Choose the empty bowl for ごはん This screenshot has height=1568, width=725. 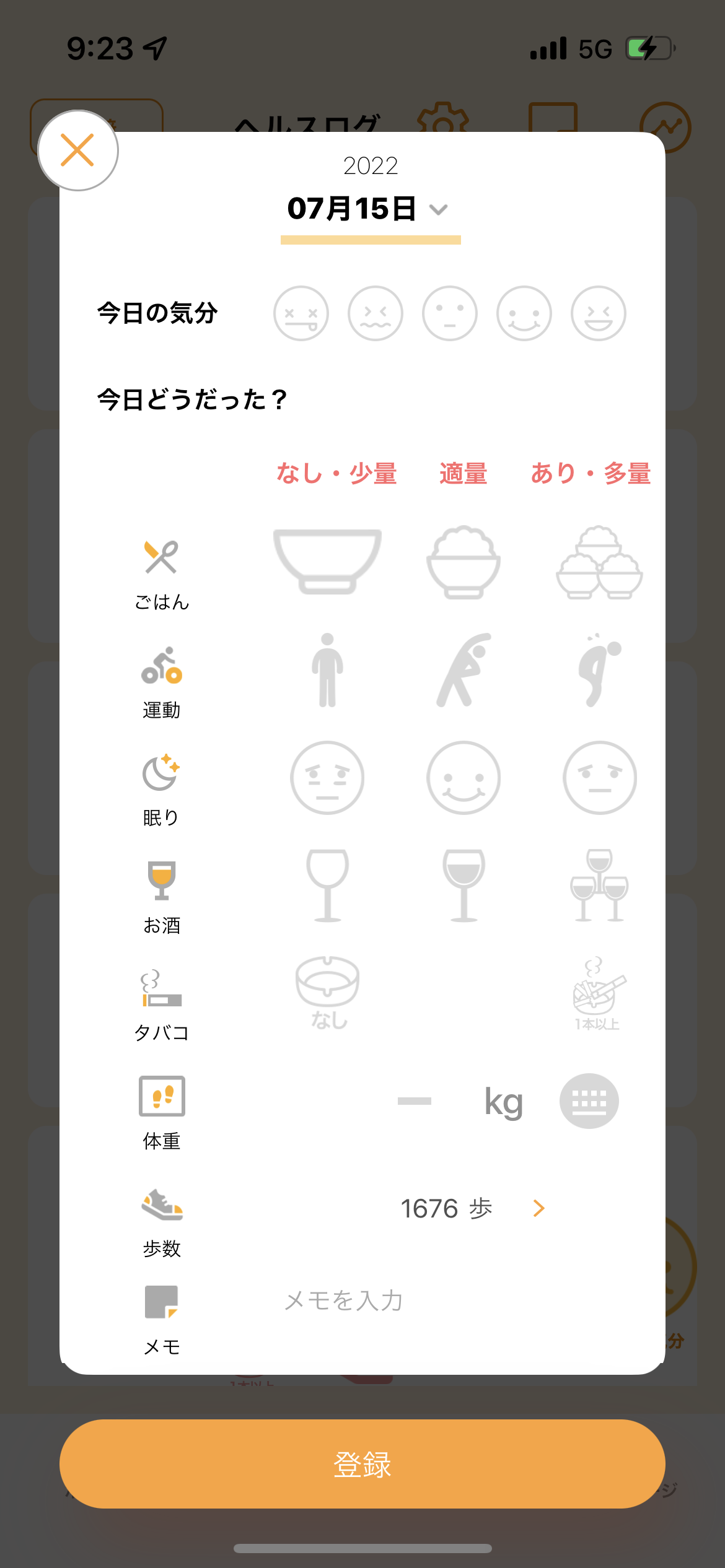[327, 562]
